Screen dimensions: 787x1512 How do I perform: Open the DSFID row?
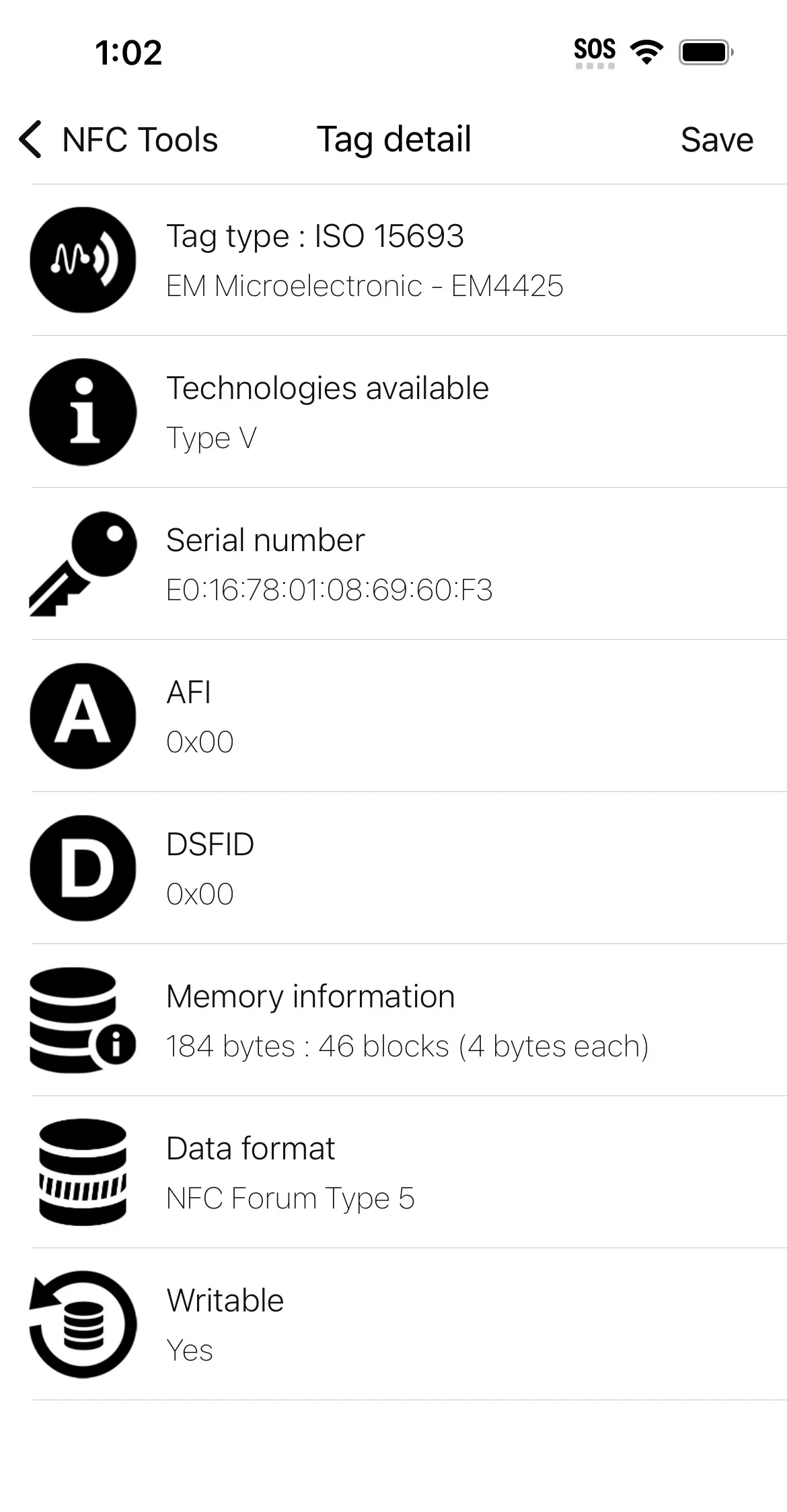(394, 868)
